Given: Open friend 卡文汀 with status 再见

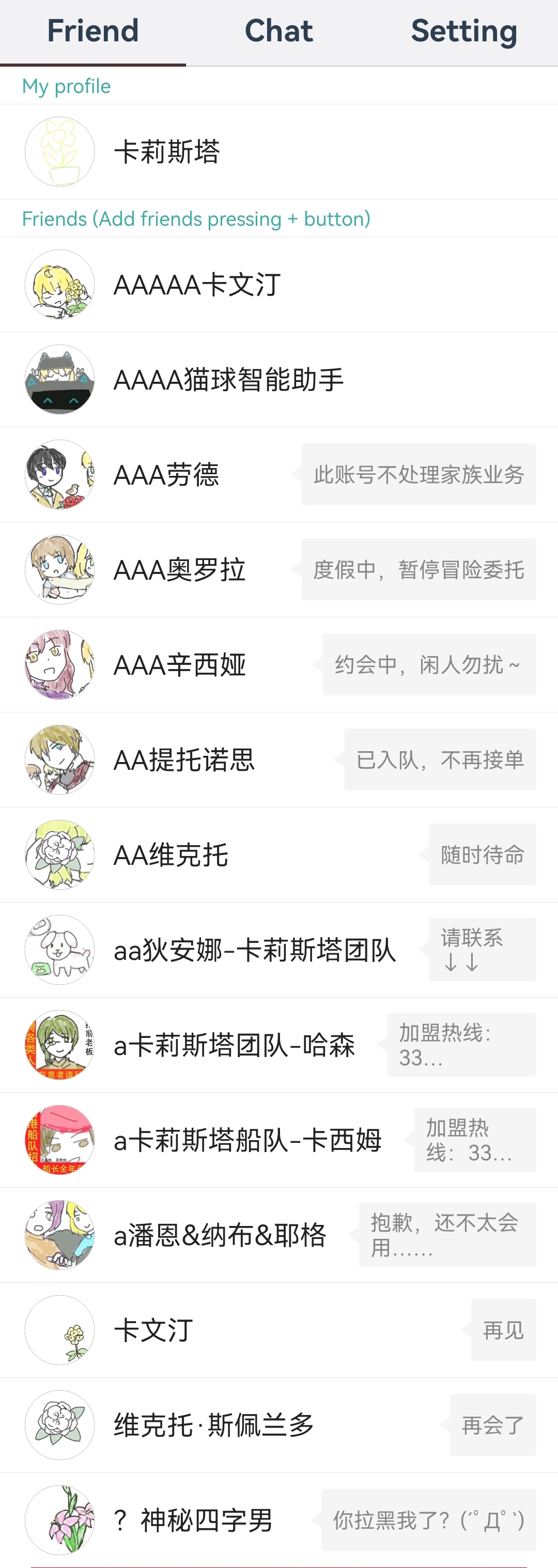Looking at the screenshot, I should coord(153,1330).
